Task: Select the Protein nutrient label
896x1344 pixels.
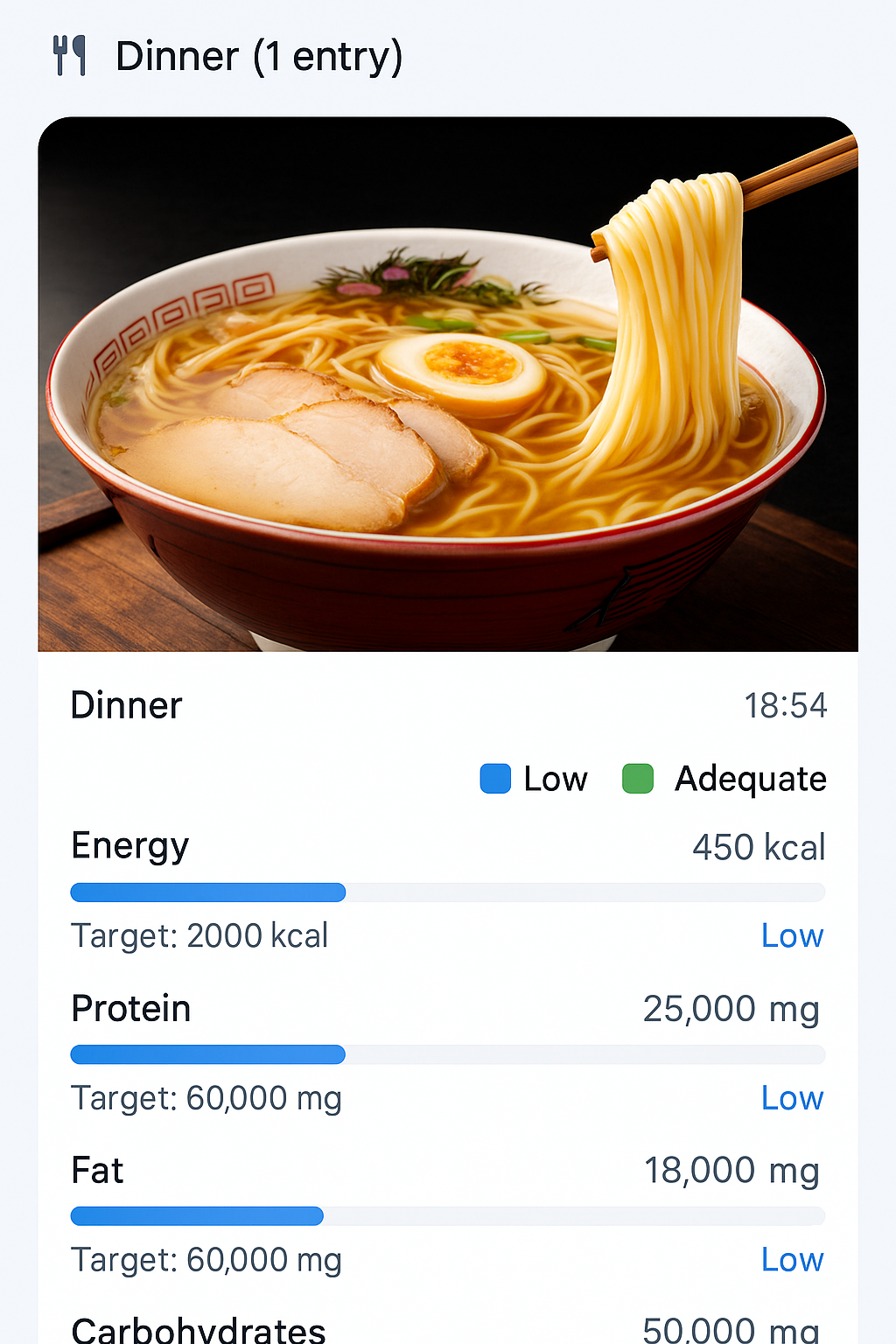Action: point(130,1008)
